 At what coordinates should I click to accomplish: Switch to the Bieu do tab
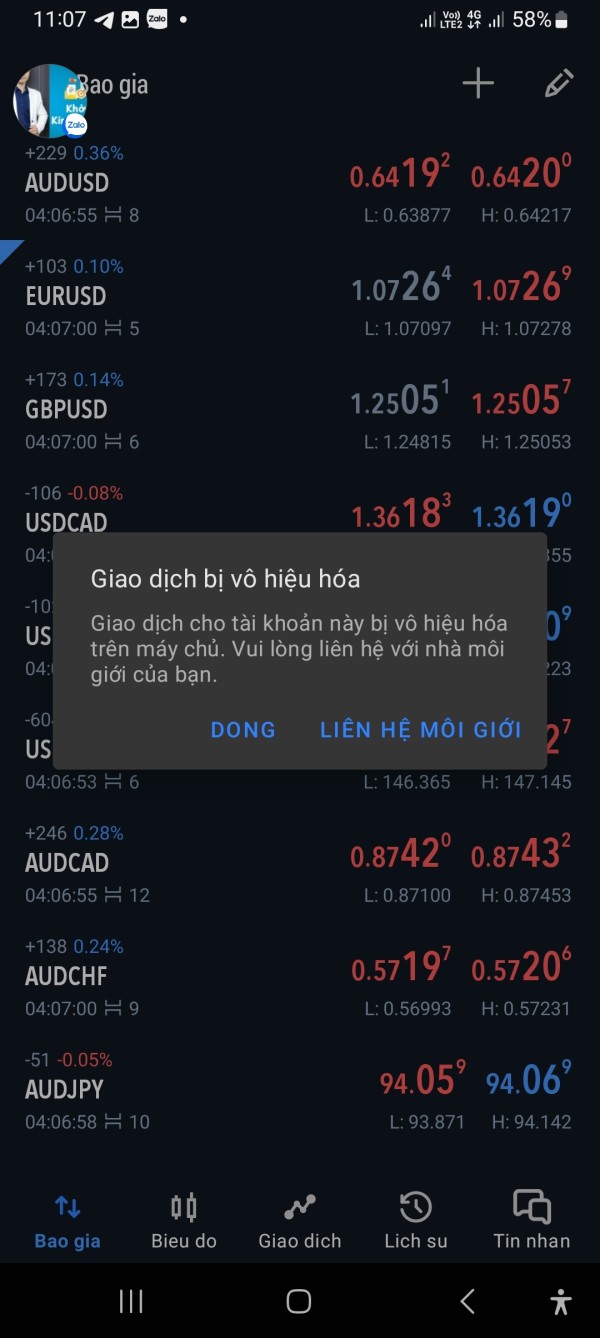click(x=184, y=1221)
